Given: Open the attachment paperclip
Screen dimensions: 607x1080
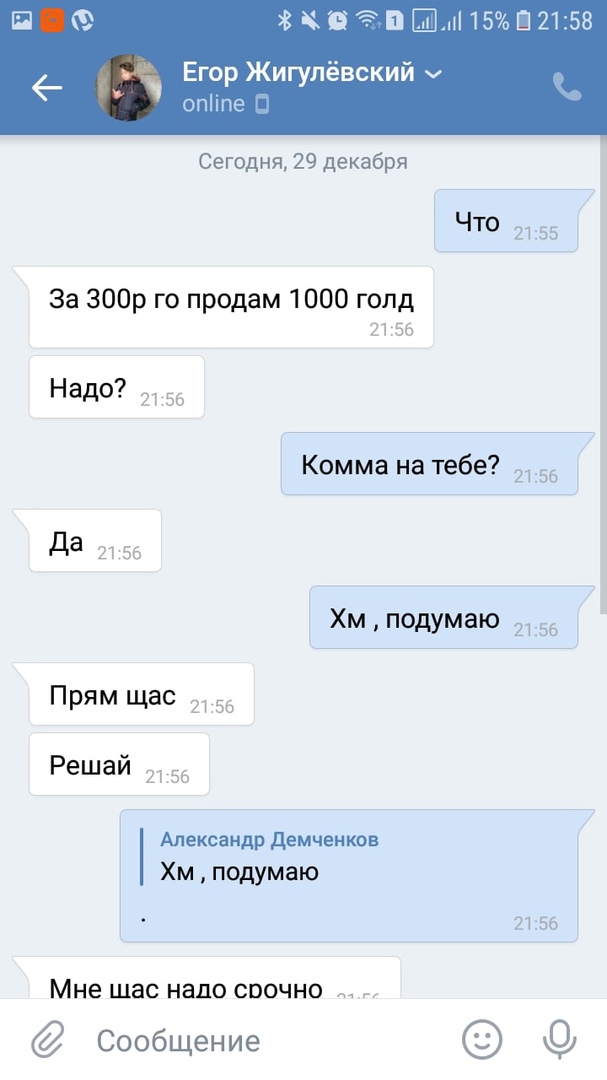Looking at the screenshot, I should pos(47,1040).
